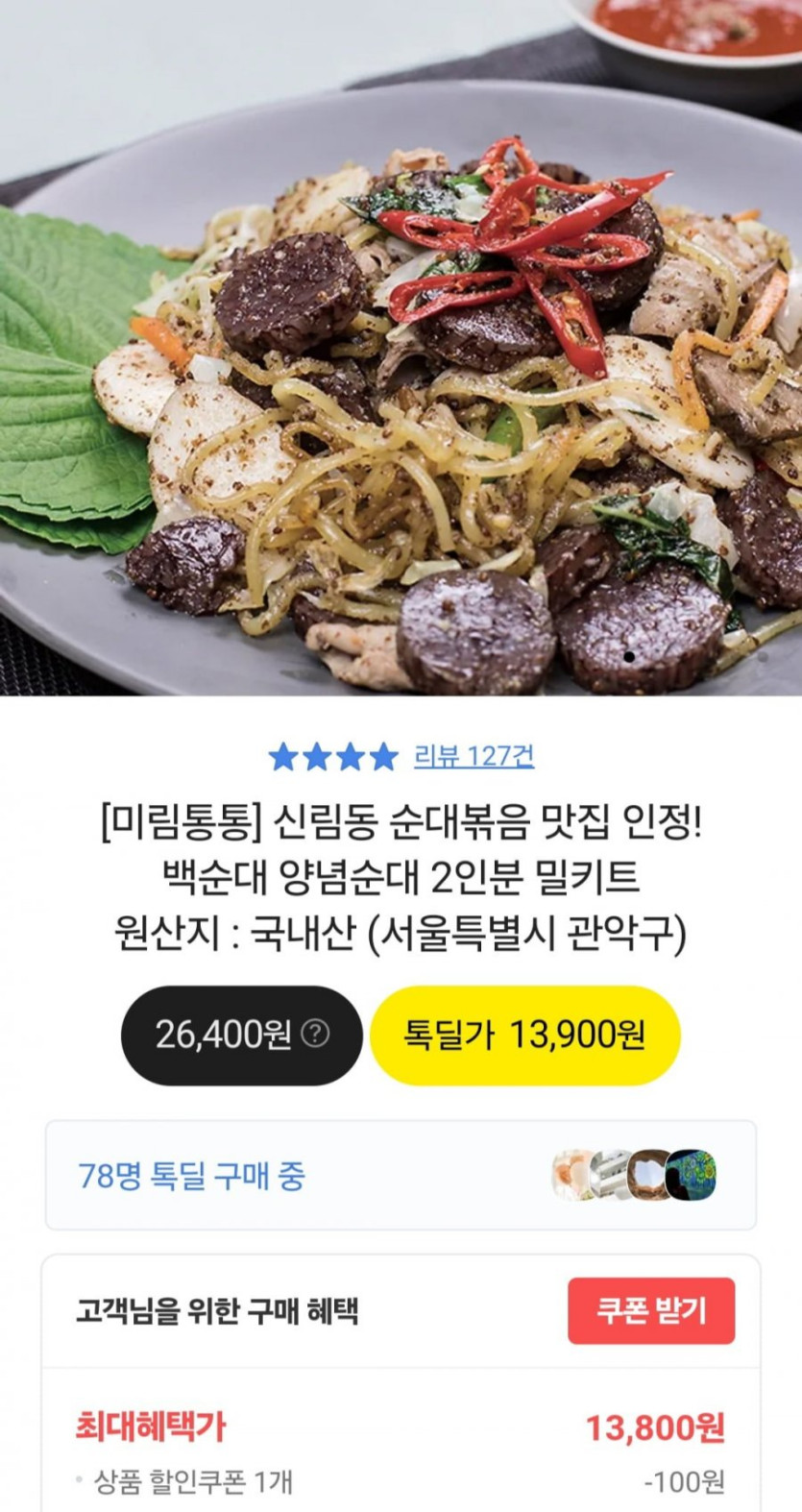The height and width of the screenshot is (1512, 802).
Task: Select the 톡딜가 13,900원 button
Action: tap(524, 1036)
